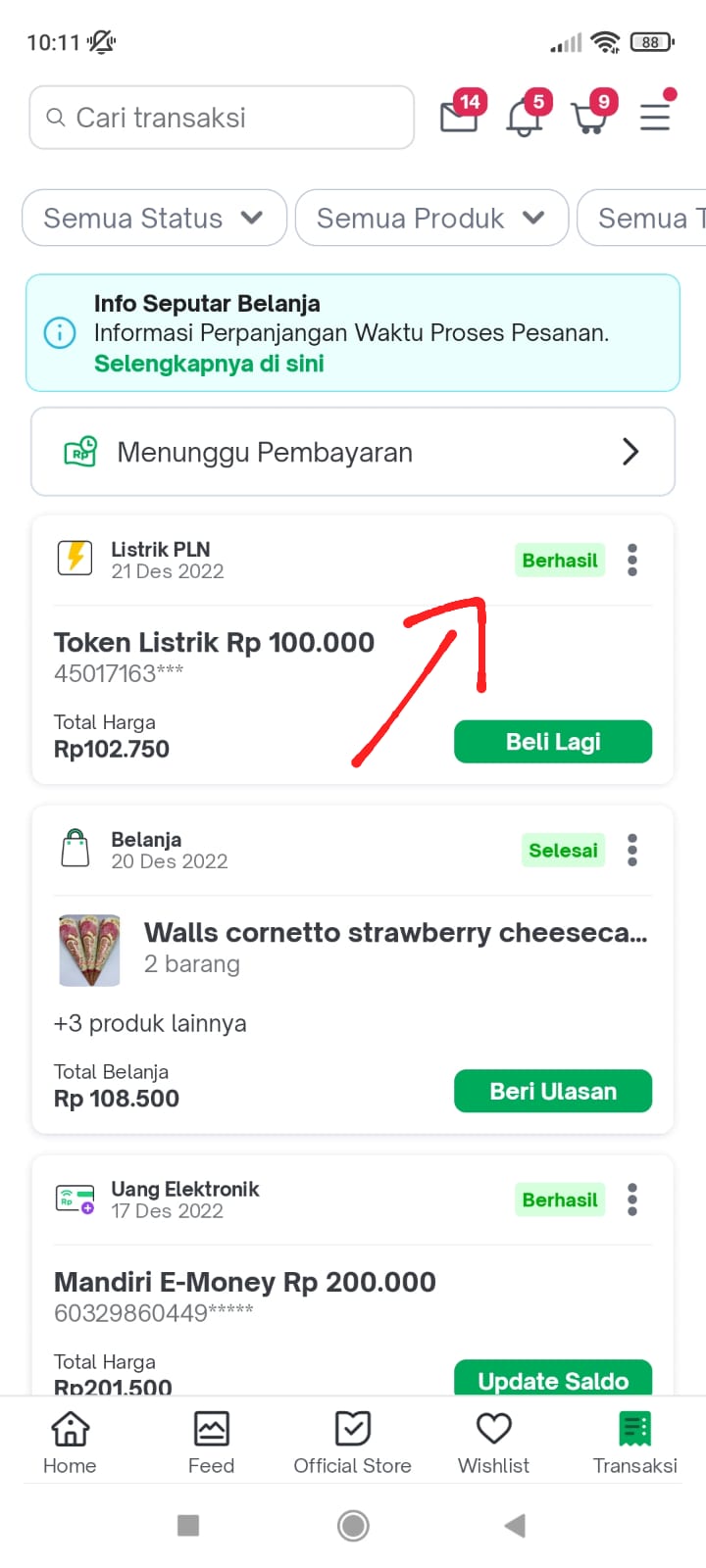706x1568 pixels.
Task: Open the Semua Status filter dropdown
Action: coord(153,218)
